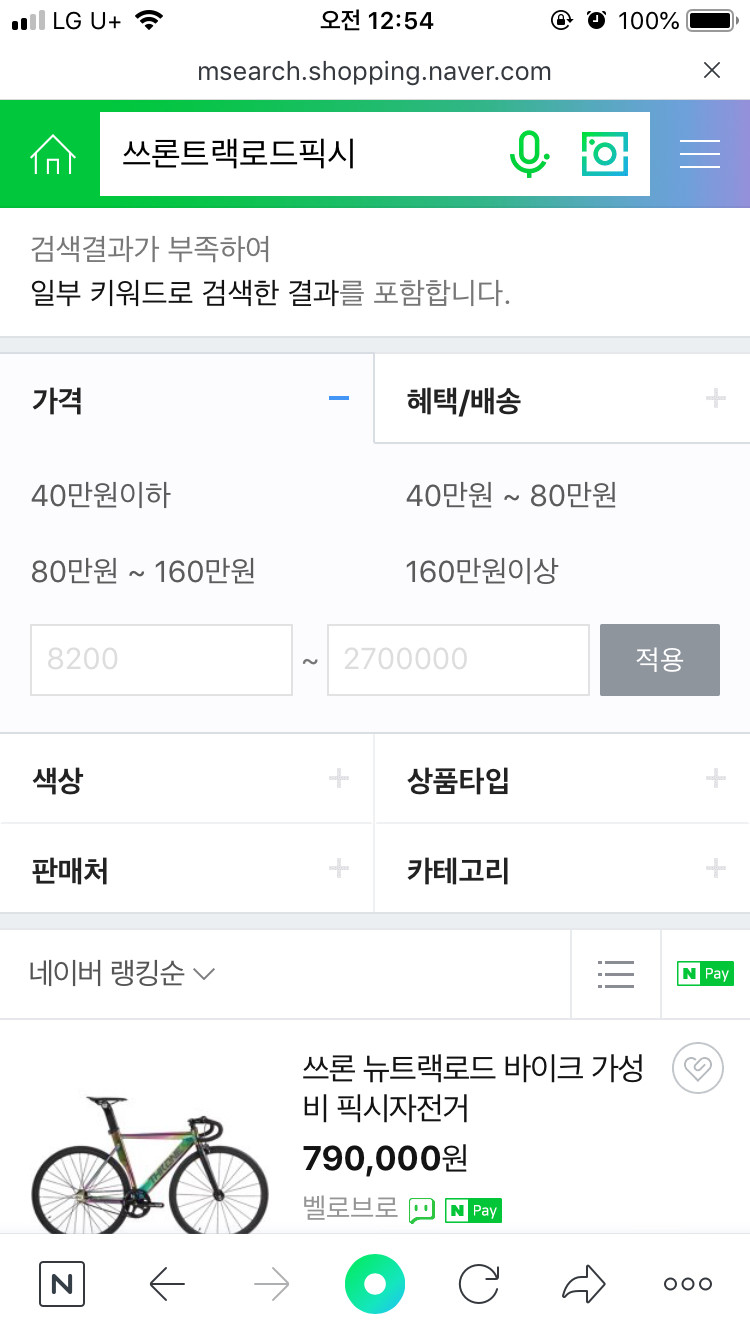Switch to the 혜택/배송 filter tab
750x1334 pixels.
click(562, 398)
